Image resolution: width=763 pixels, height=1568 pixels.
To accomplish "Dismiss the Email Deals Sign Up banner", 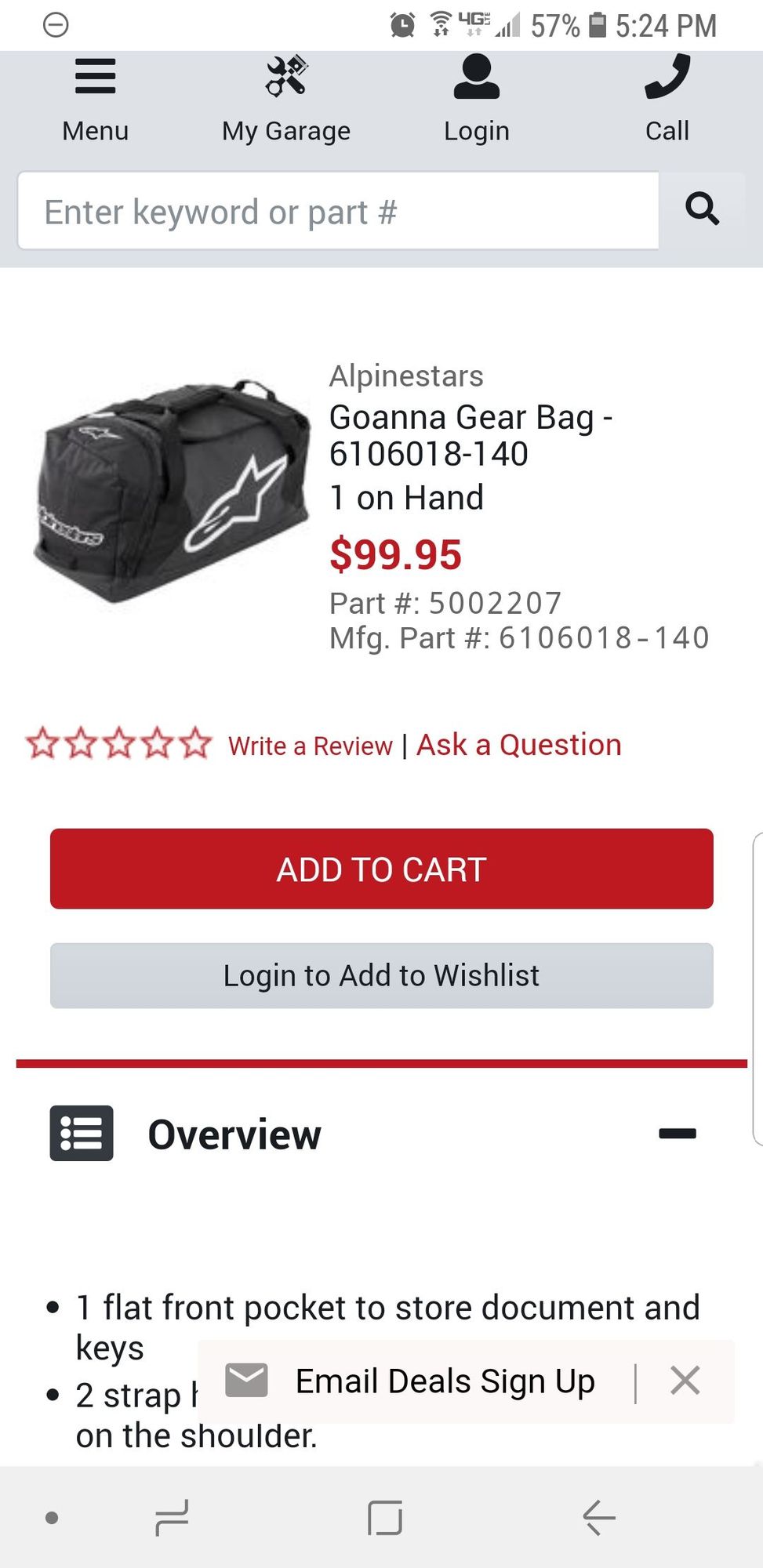I will (685, 1381).
